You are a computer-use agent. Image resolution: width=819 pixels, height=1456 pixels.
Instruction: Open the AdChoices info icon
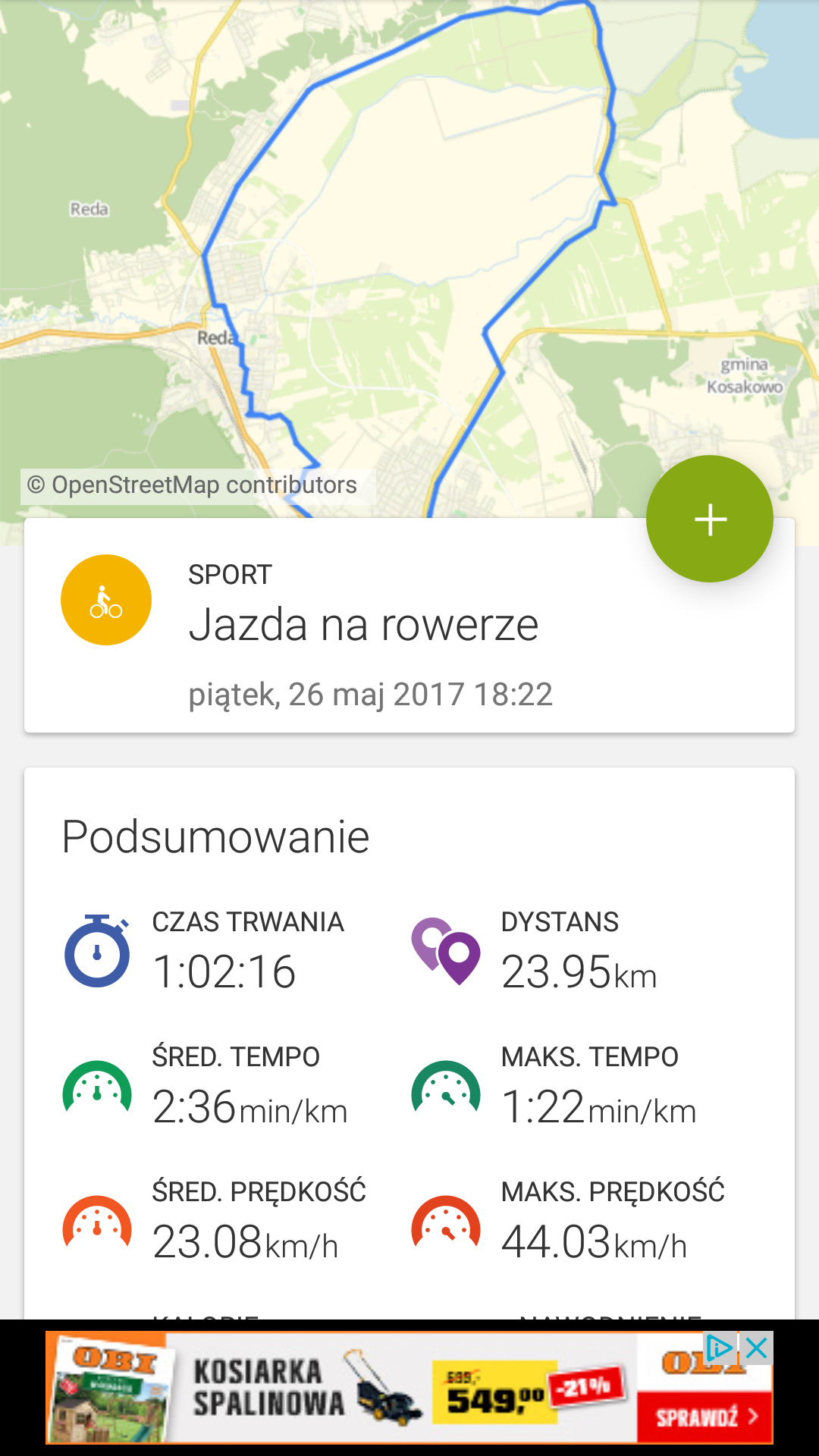coord(719,1348)
